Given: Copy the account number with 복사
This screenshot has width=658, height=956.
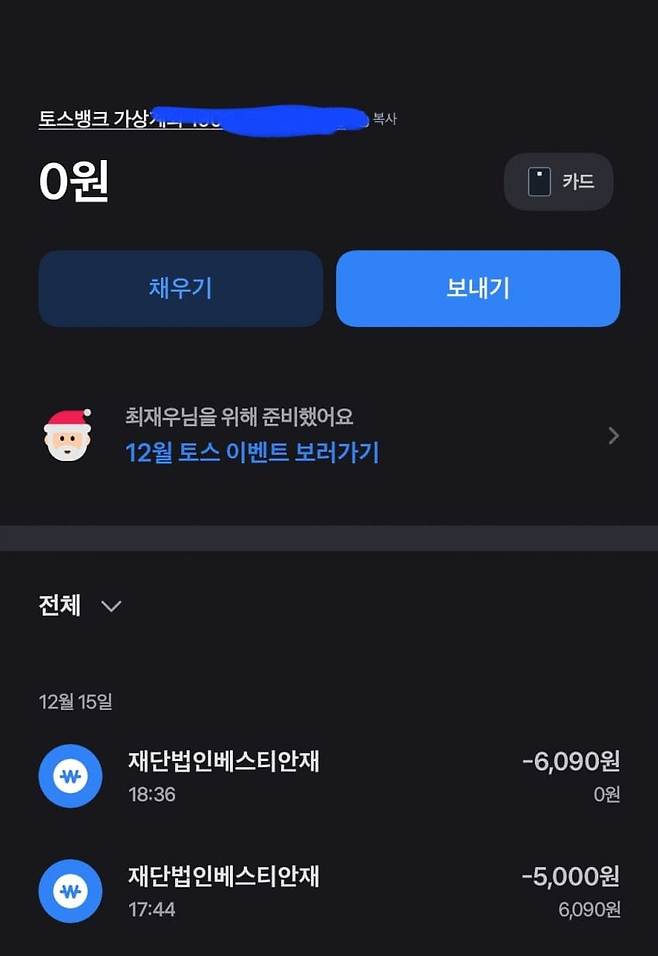Looking at the screenshot, I should click(384, 120).
